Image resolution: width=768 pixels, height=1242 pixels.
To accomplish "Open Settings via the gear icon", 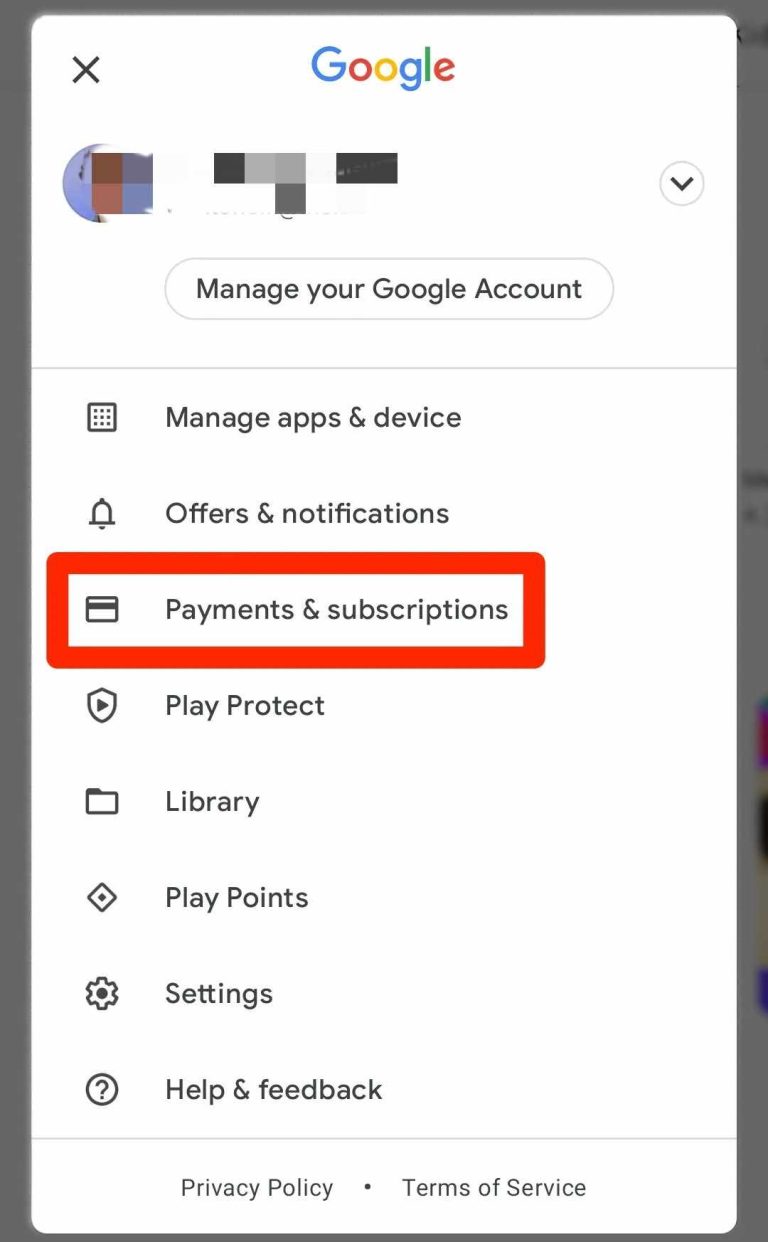I will (x=101, y=993).
